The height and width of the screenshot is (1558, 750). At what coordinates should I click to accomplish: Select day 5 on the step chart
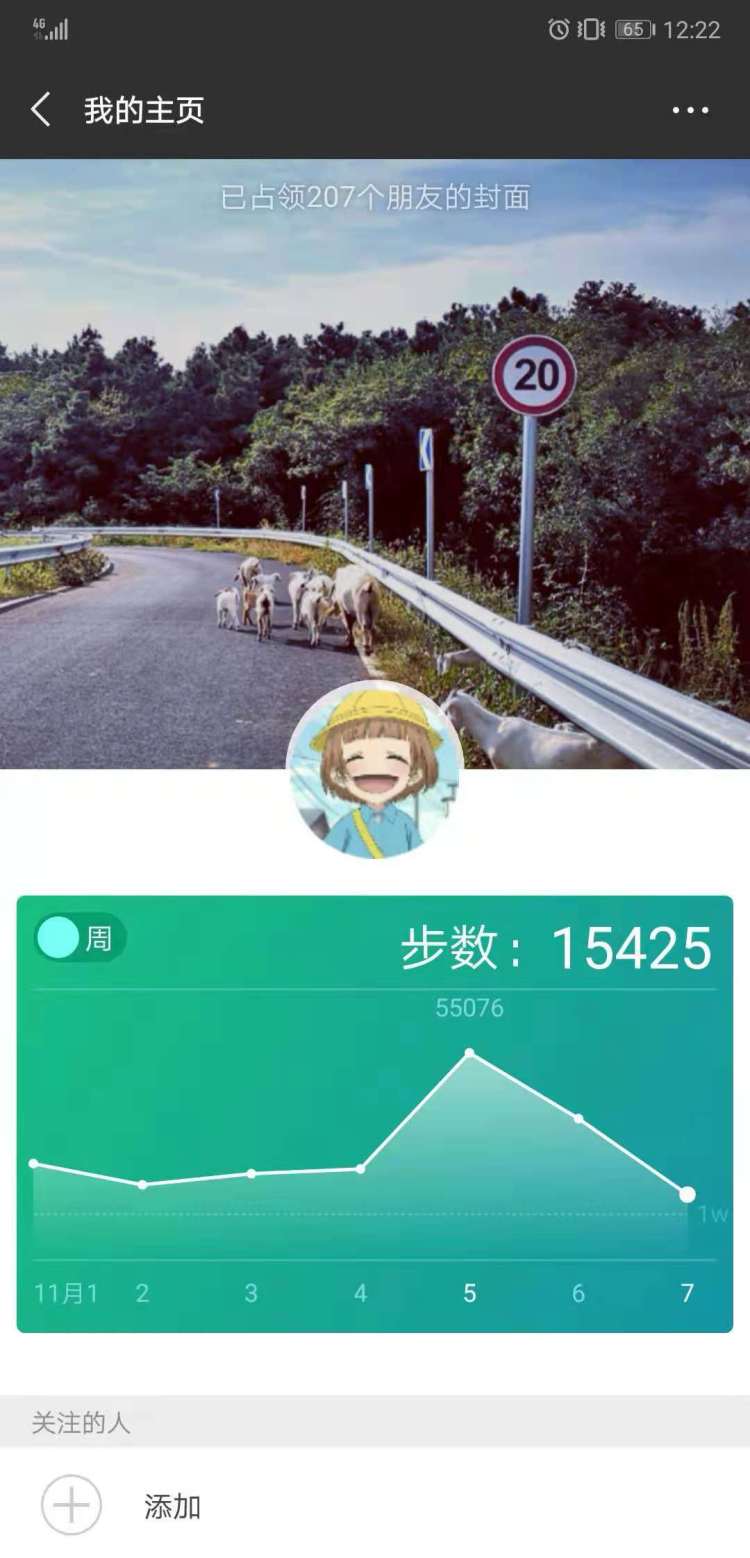(x=469, y=1293)
